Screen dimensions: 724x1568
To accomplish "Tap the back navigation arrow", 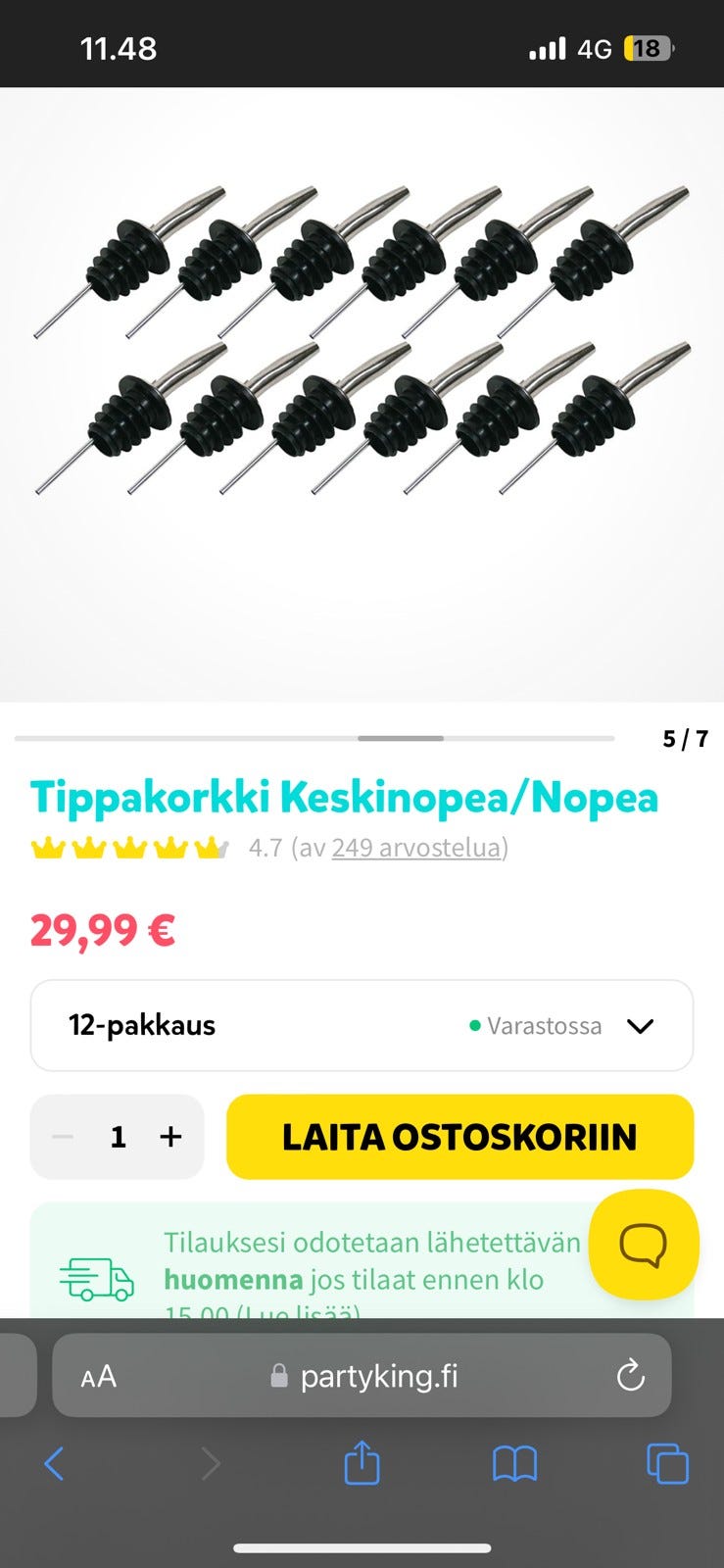I will click(x=54, y=1464).
